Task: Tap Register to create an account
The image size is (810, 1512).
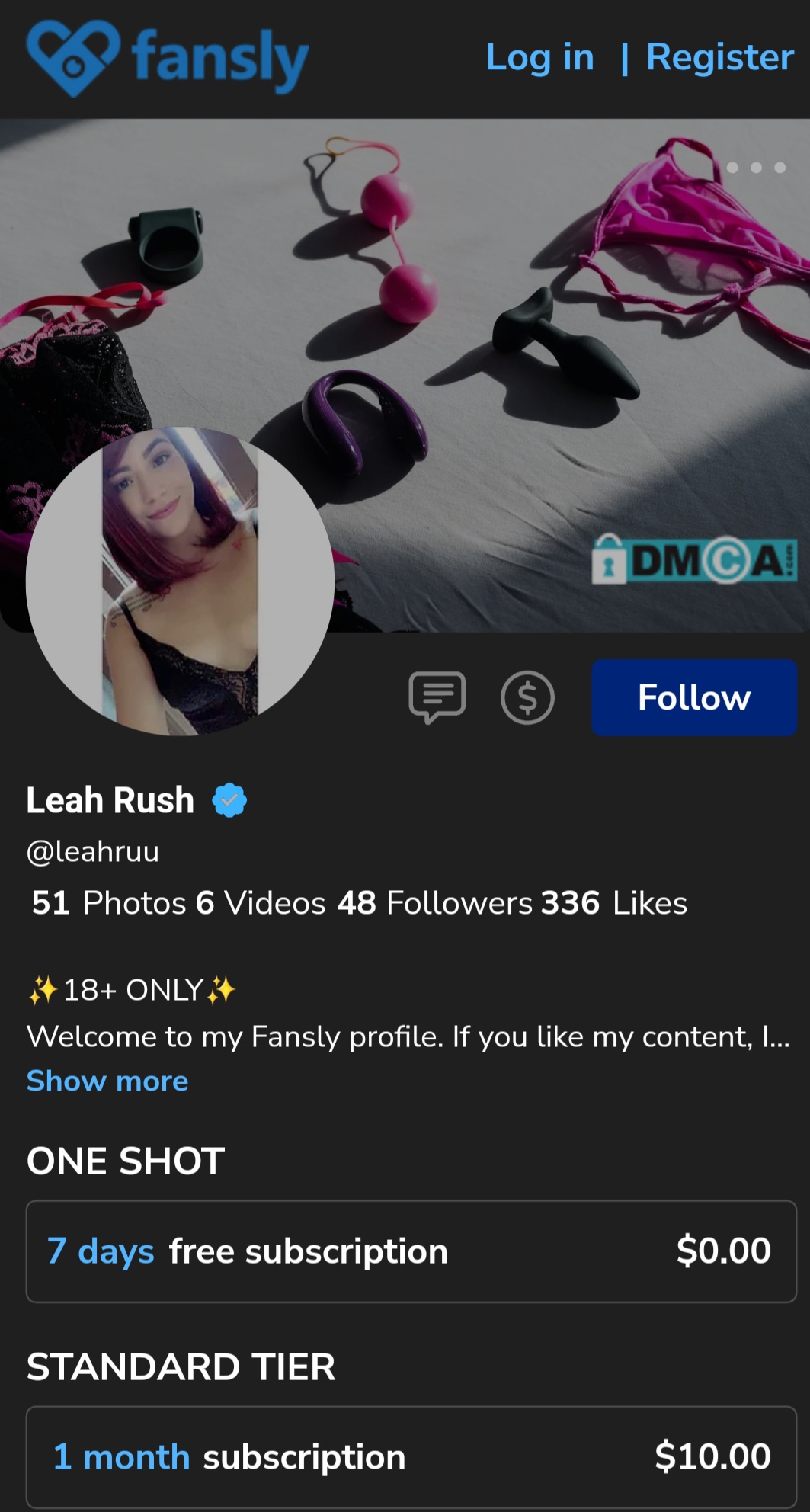Action: pyautogui.click(x=719, y=58)
